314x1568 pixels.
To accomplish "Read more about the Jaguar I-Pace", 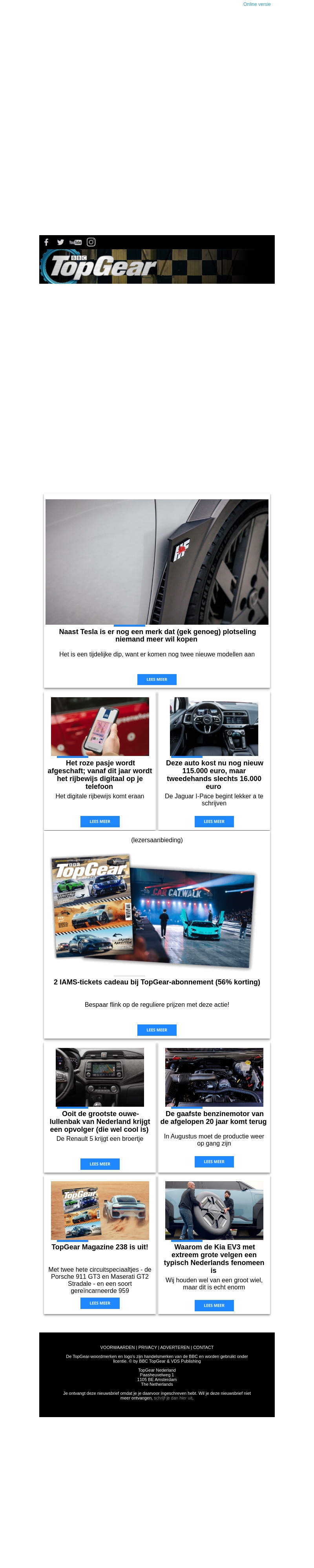I will click(x=214, y=821).
